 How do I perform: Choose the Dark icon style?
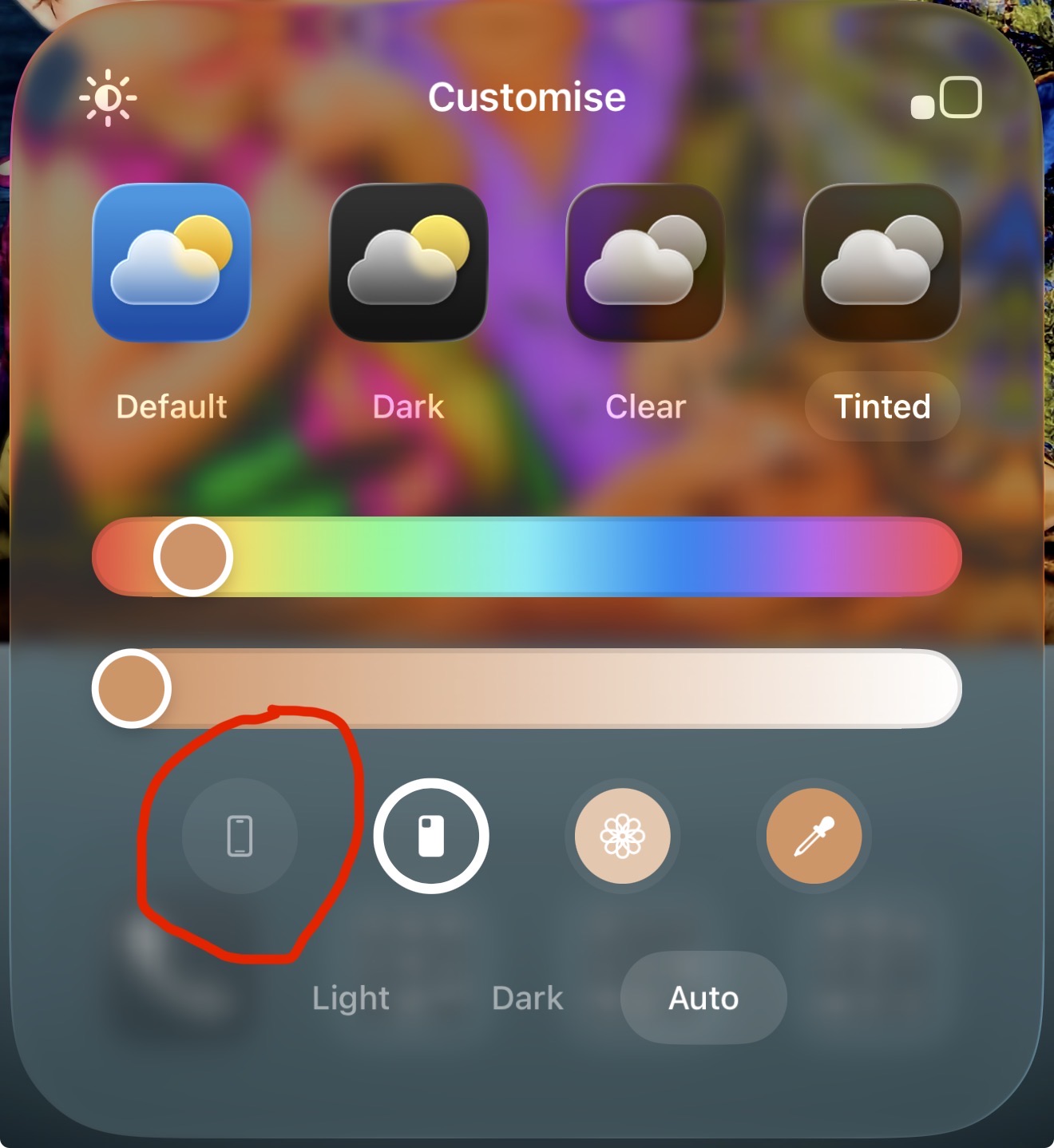pos(408,262)
